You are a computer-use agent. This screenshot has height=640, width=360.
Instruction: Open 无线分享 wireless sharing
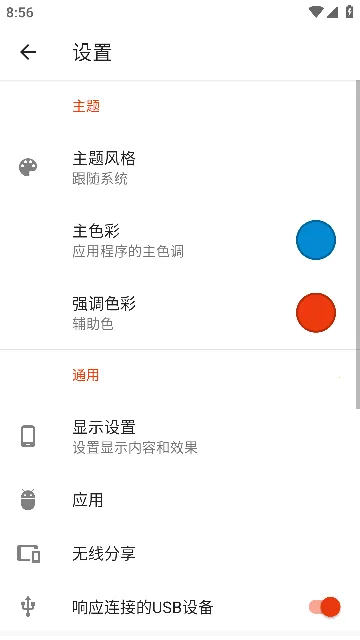click(180, 554)
